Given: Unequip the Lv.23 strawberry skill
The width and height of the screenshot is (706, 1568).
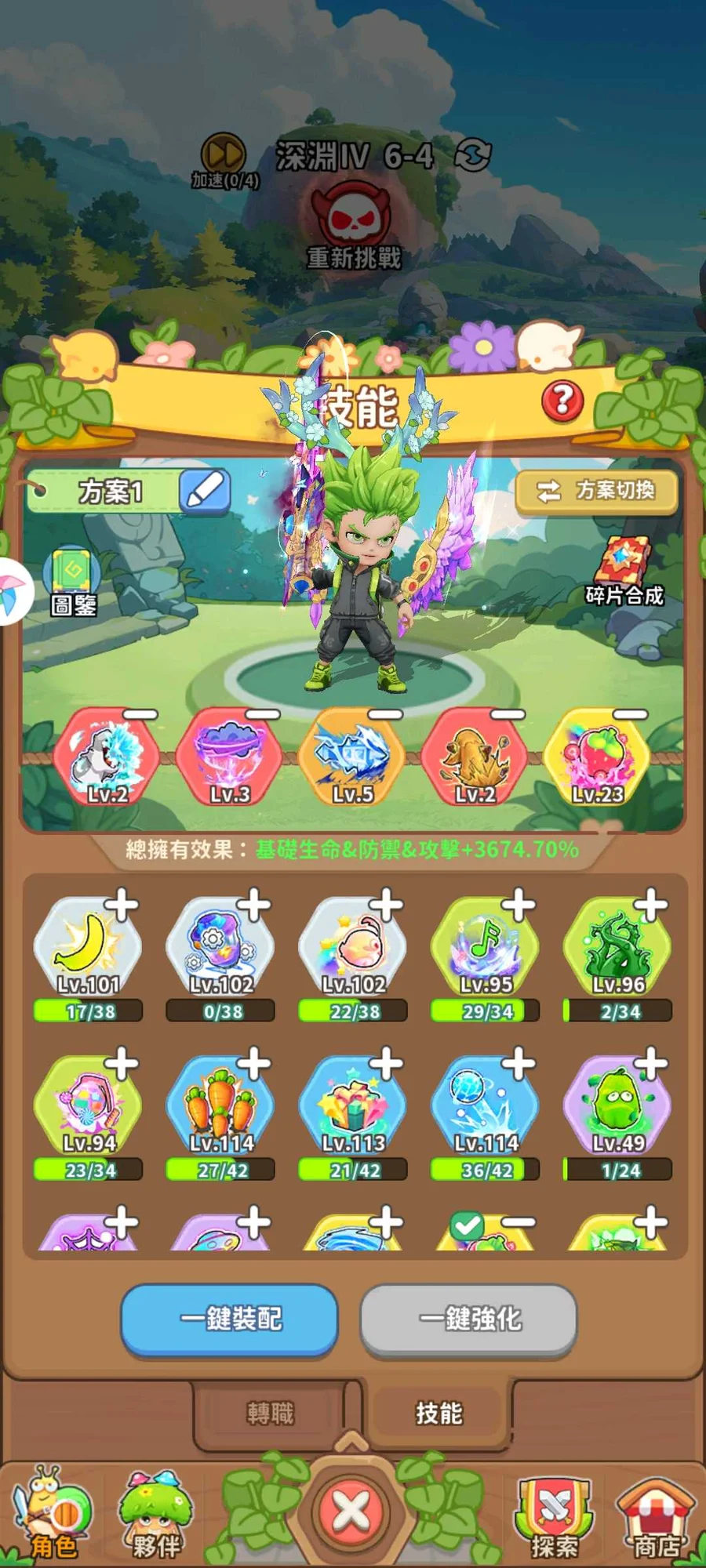Looking at the screenshot, I should [x=630, y=714].
